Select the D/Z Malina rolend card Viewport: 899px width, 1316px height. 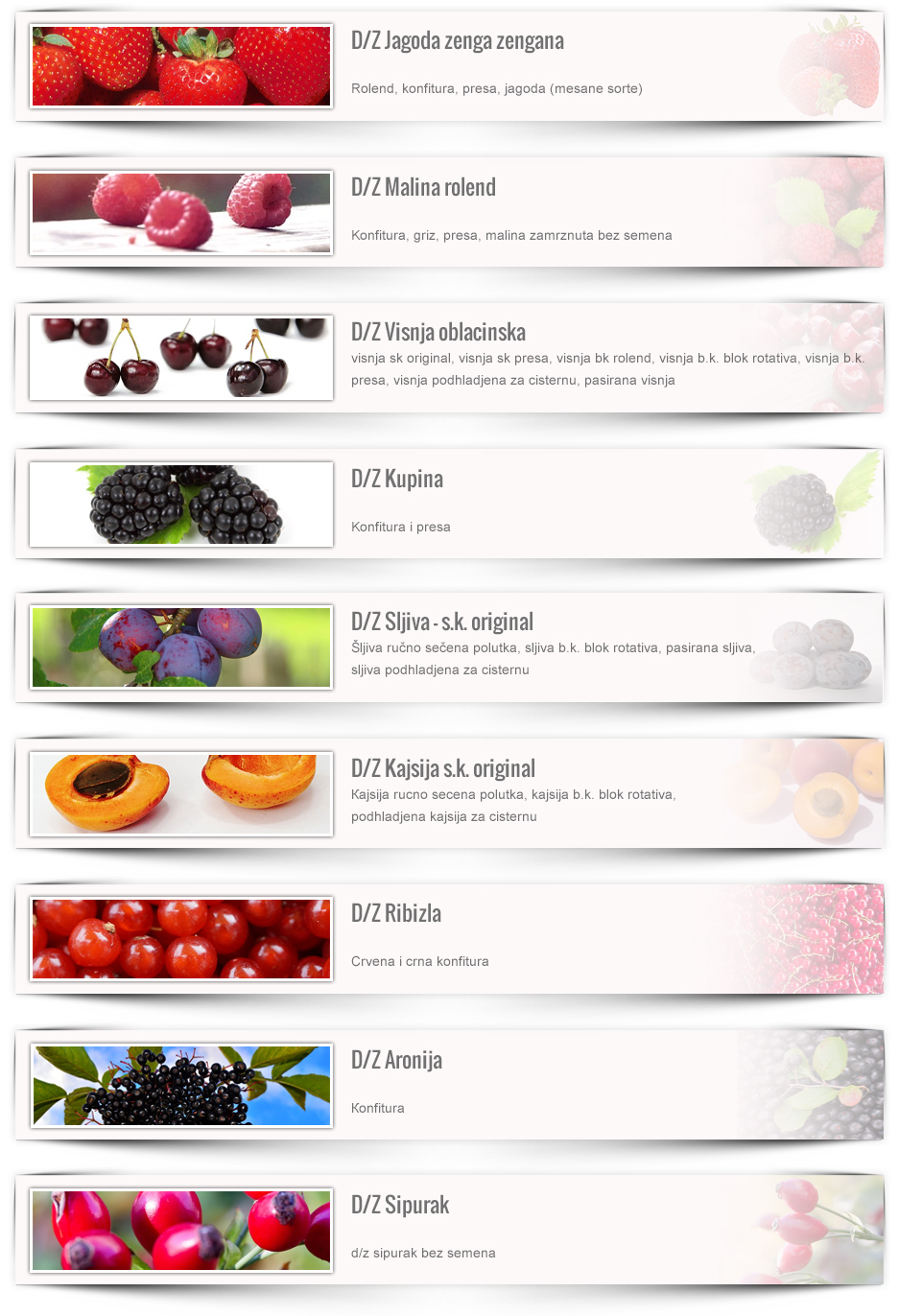(423, 188)
